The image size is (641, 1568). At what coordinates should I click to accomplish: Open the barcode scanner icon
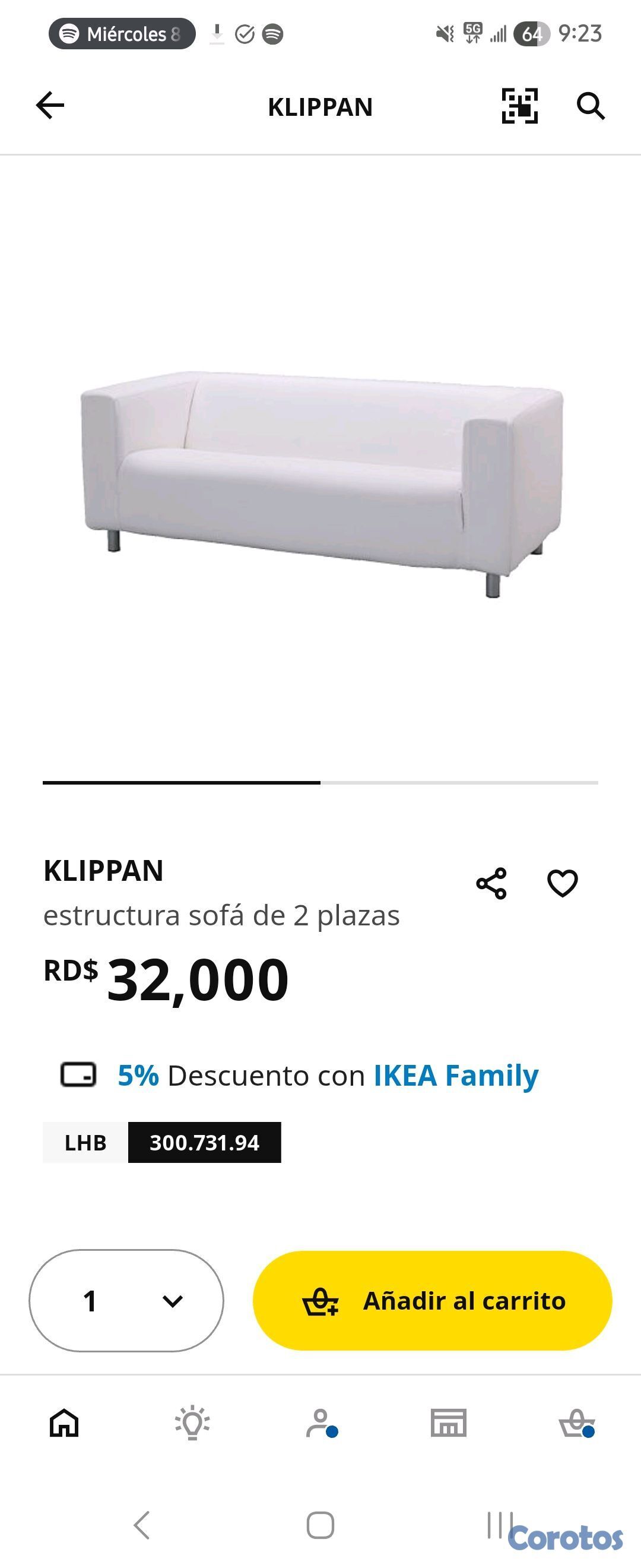click(x=519, y=106)
